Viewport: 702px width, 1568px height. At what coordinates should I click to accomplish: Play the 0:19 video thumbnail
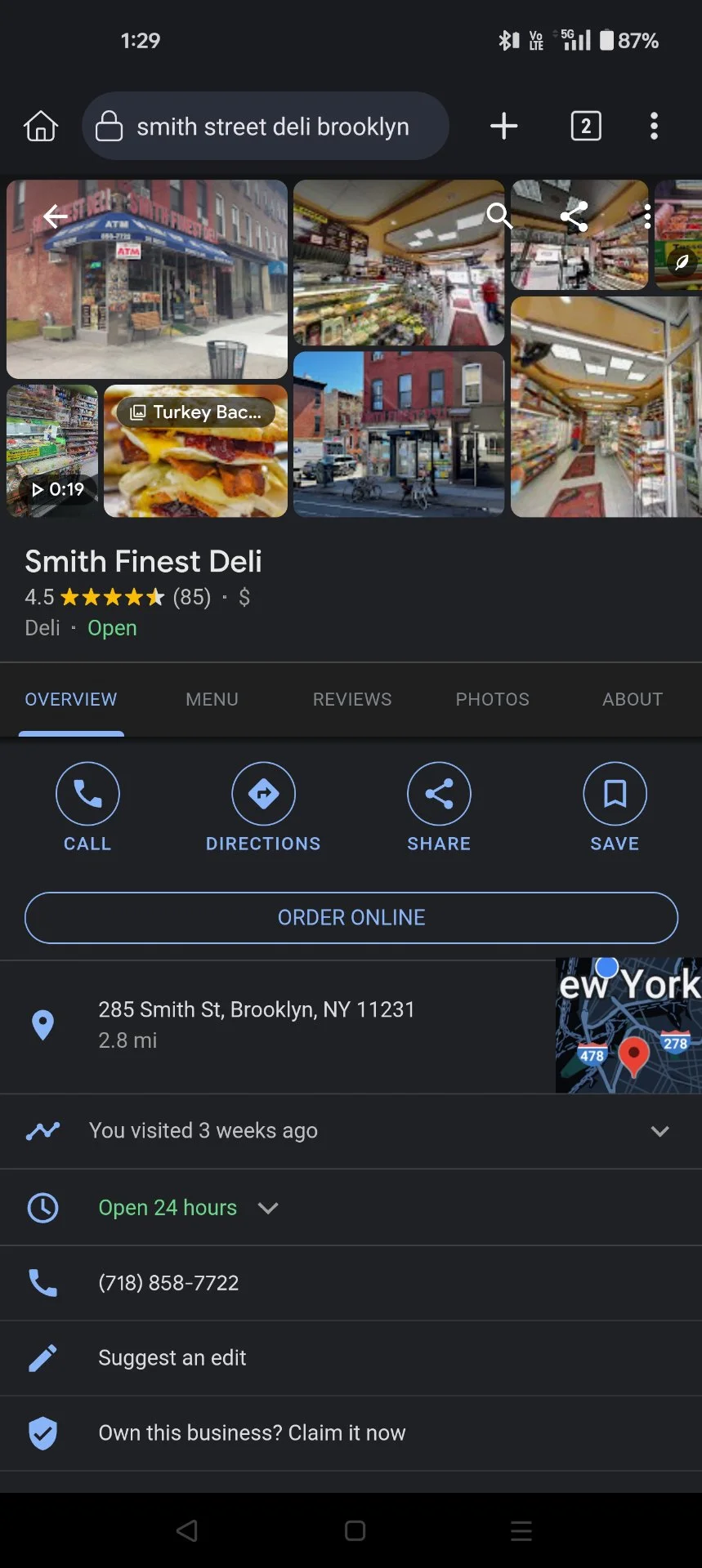pyautogui.click(x=52, y=451)
